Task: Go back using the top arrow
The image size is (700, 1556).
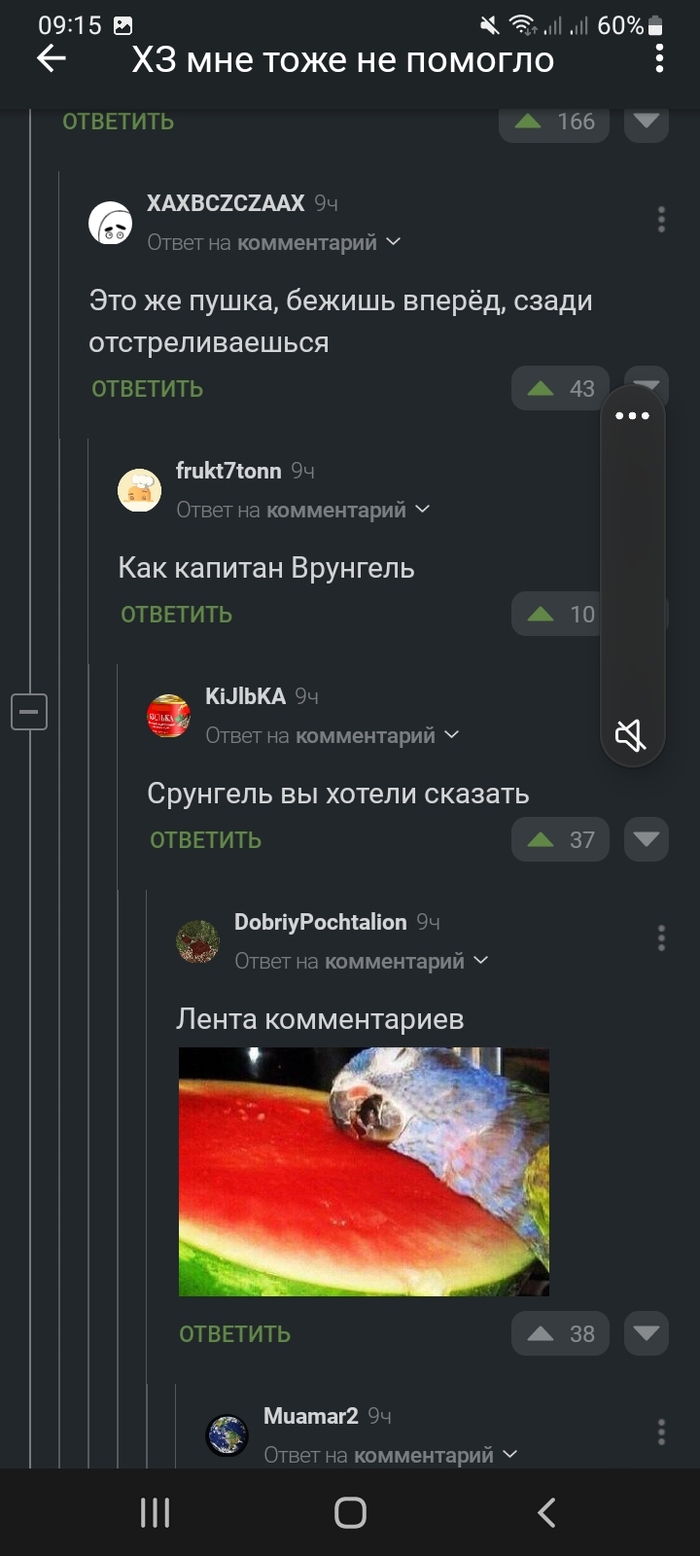Action: pos(51,59)
